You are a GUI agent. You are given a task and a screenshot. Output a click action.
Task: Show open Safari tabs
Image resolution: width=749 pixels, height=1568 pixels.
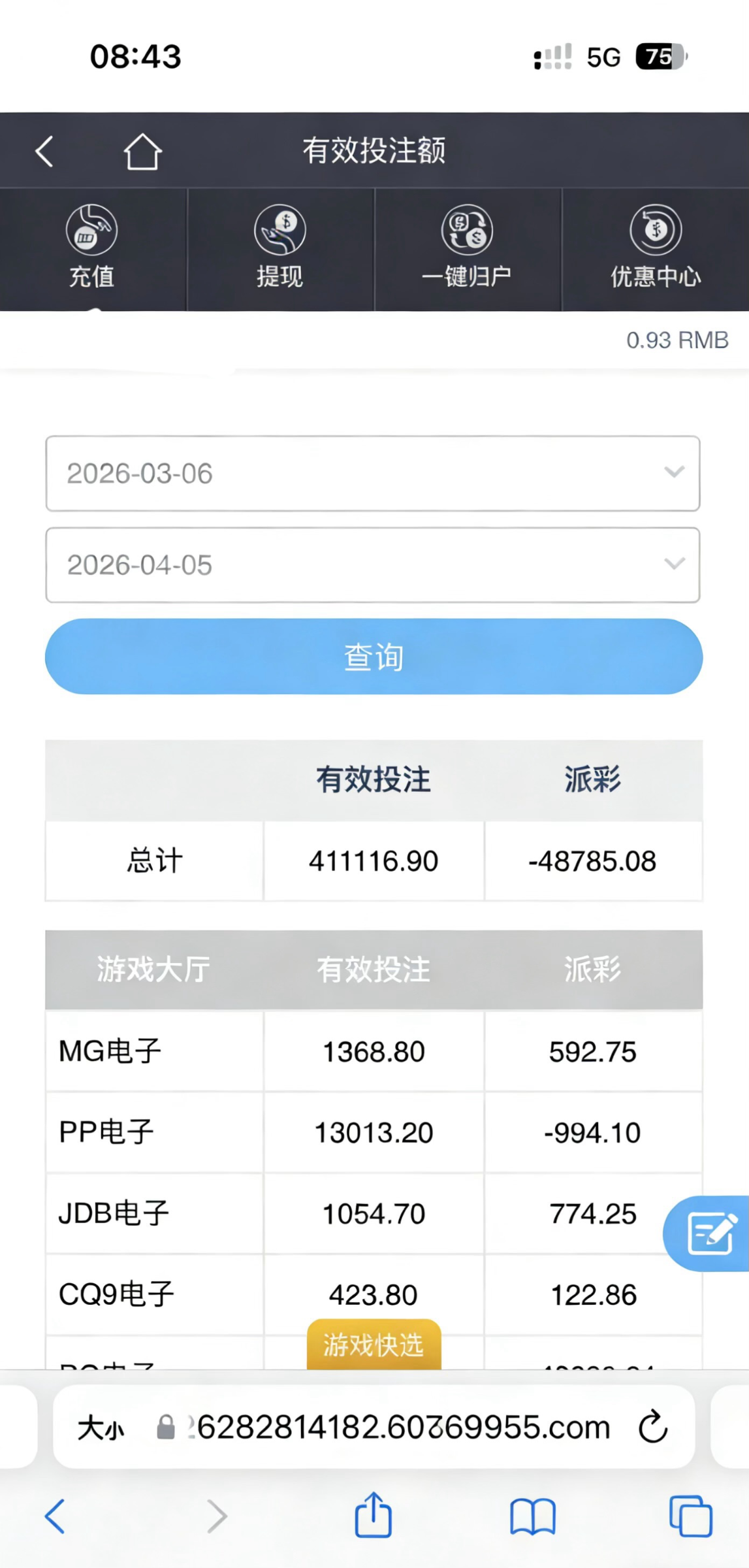click(x=690, y=1516)
